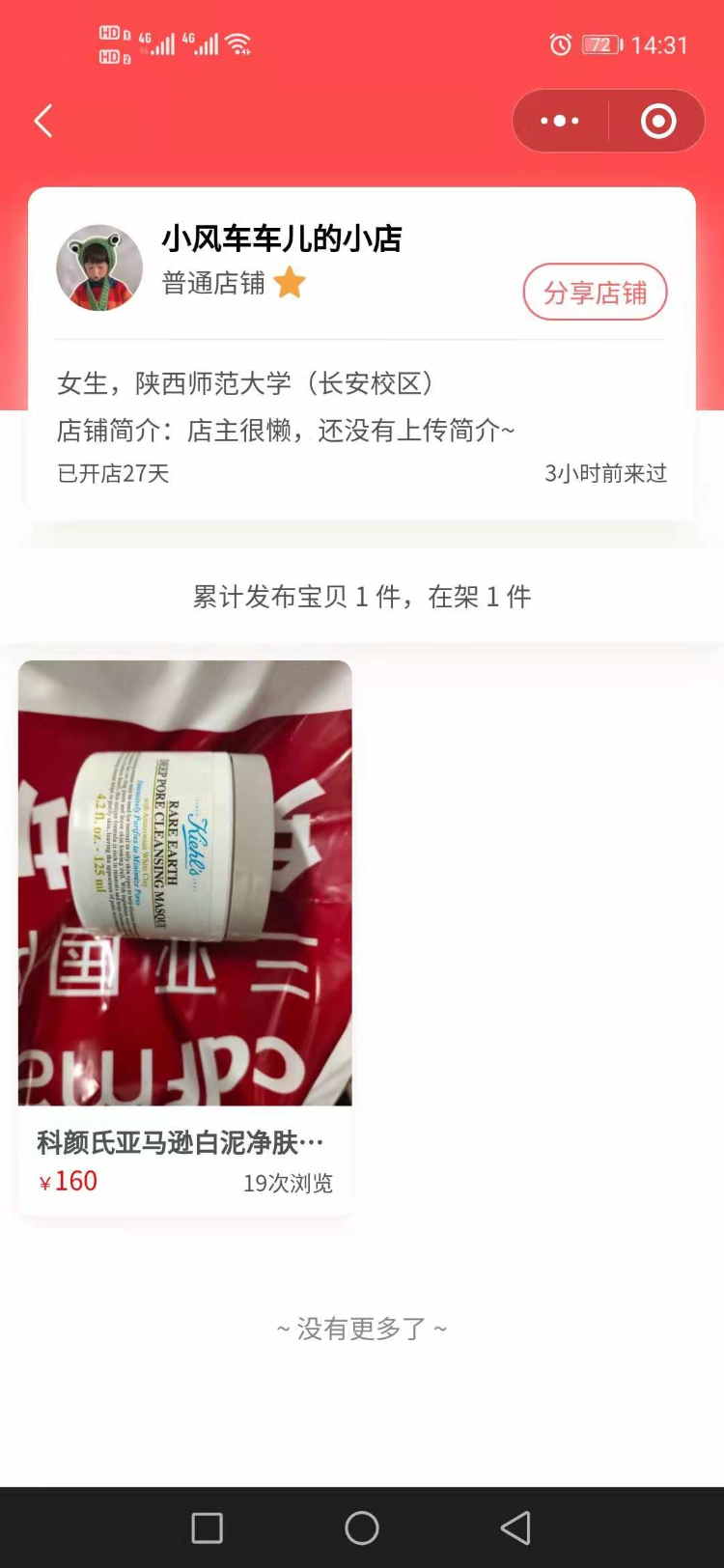Tap the 分享店铺 button
The height and width of the screenshot is (1568, 724).
point(595,293)
